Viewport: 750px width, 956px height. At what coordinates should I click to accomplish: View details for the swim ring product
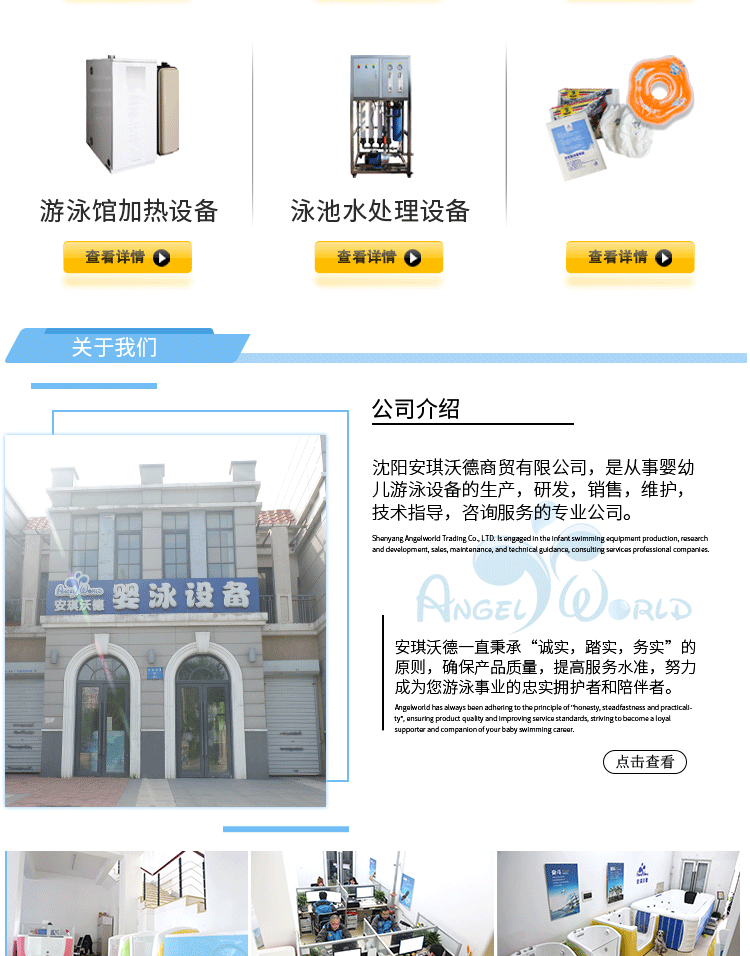click(629, 257)
